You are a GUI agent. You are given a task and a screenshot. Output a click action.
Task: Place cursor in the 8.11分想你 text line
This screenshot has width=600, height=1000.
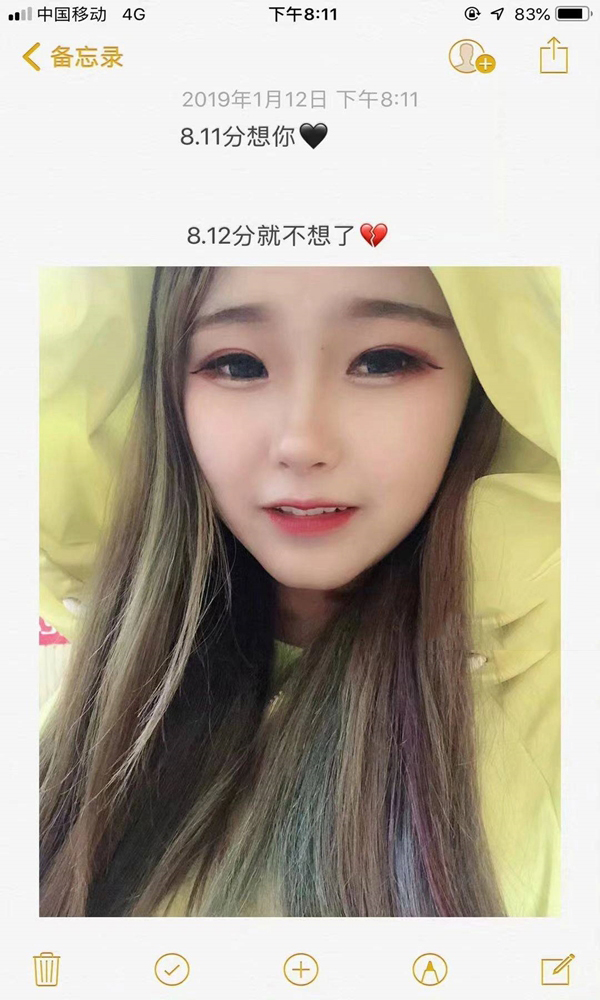click(x=240, y=137)
